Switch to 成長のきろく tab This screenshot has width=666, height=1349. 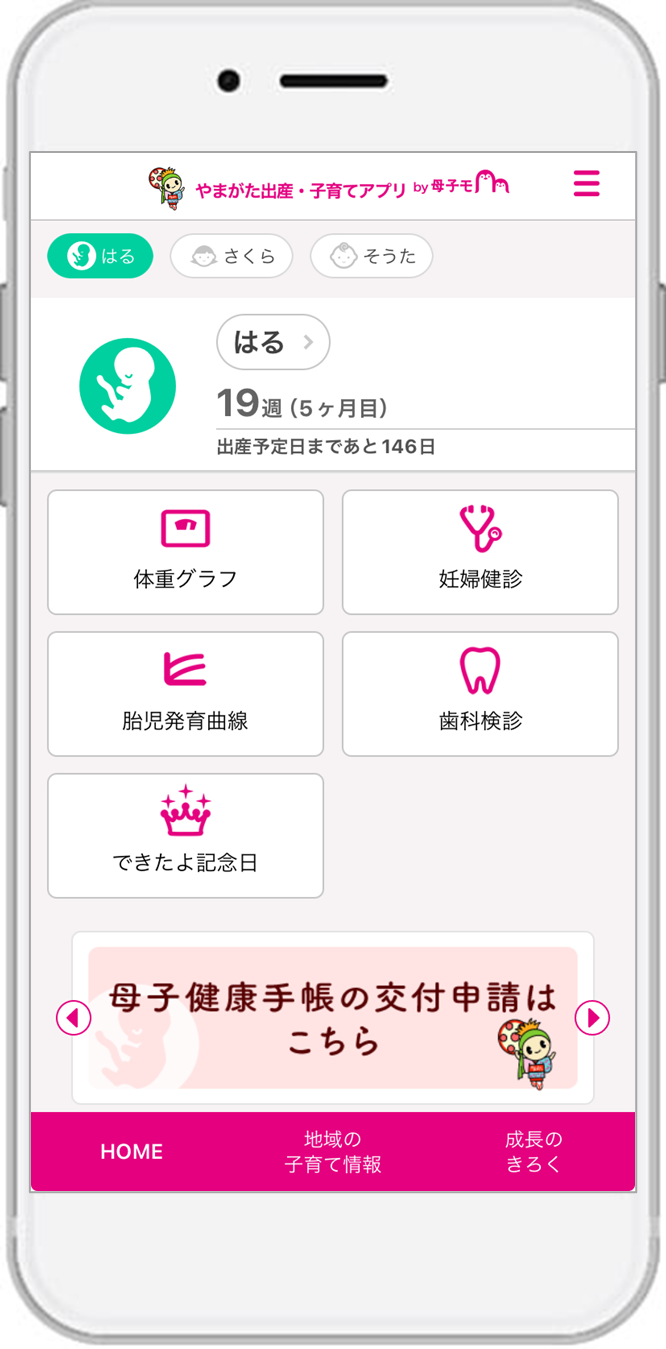pyautogui.click(x=534, y=1152)
